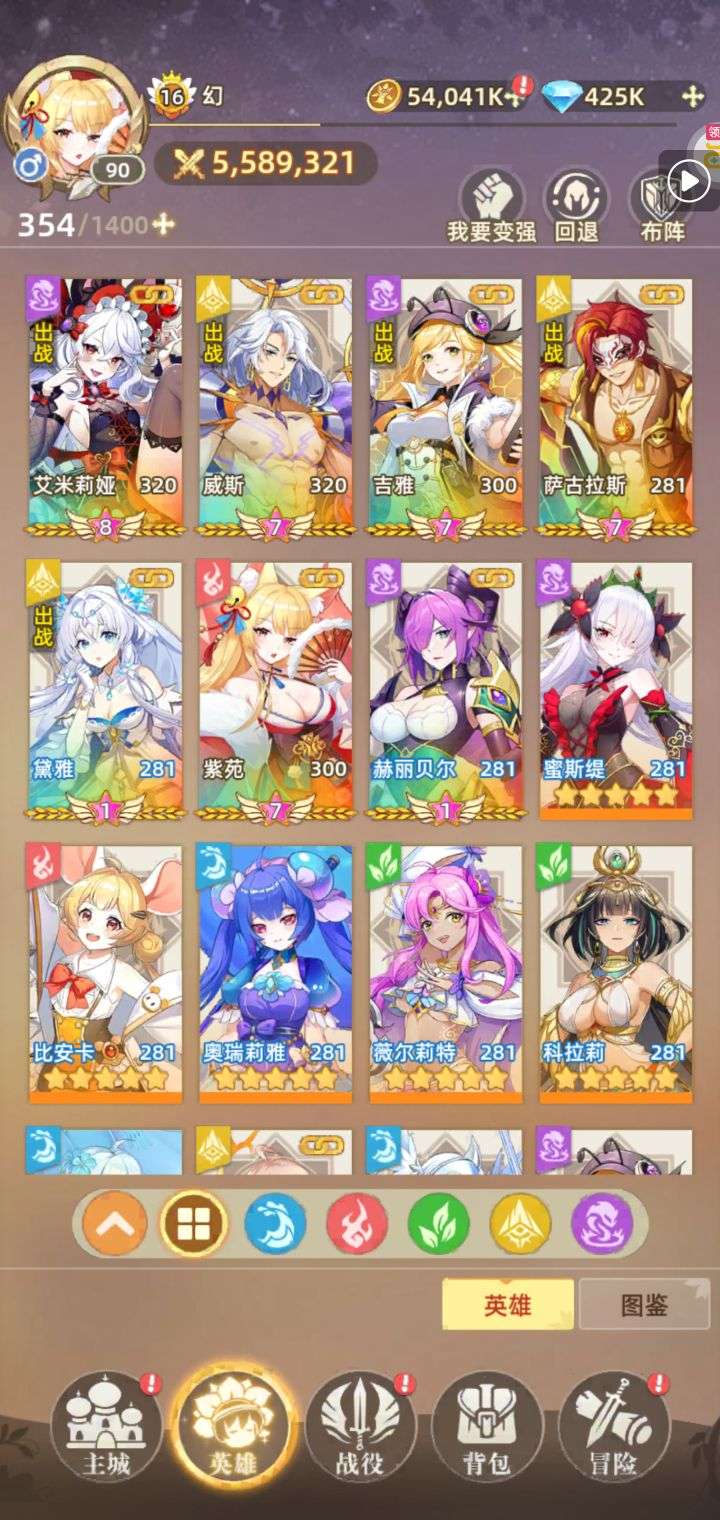Filter heroes by water element
This screenshot has width=720, height=1520.
[x=276, y=1223]
